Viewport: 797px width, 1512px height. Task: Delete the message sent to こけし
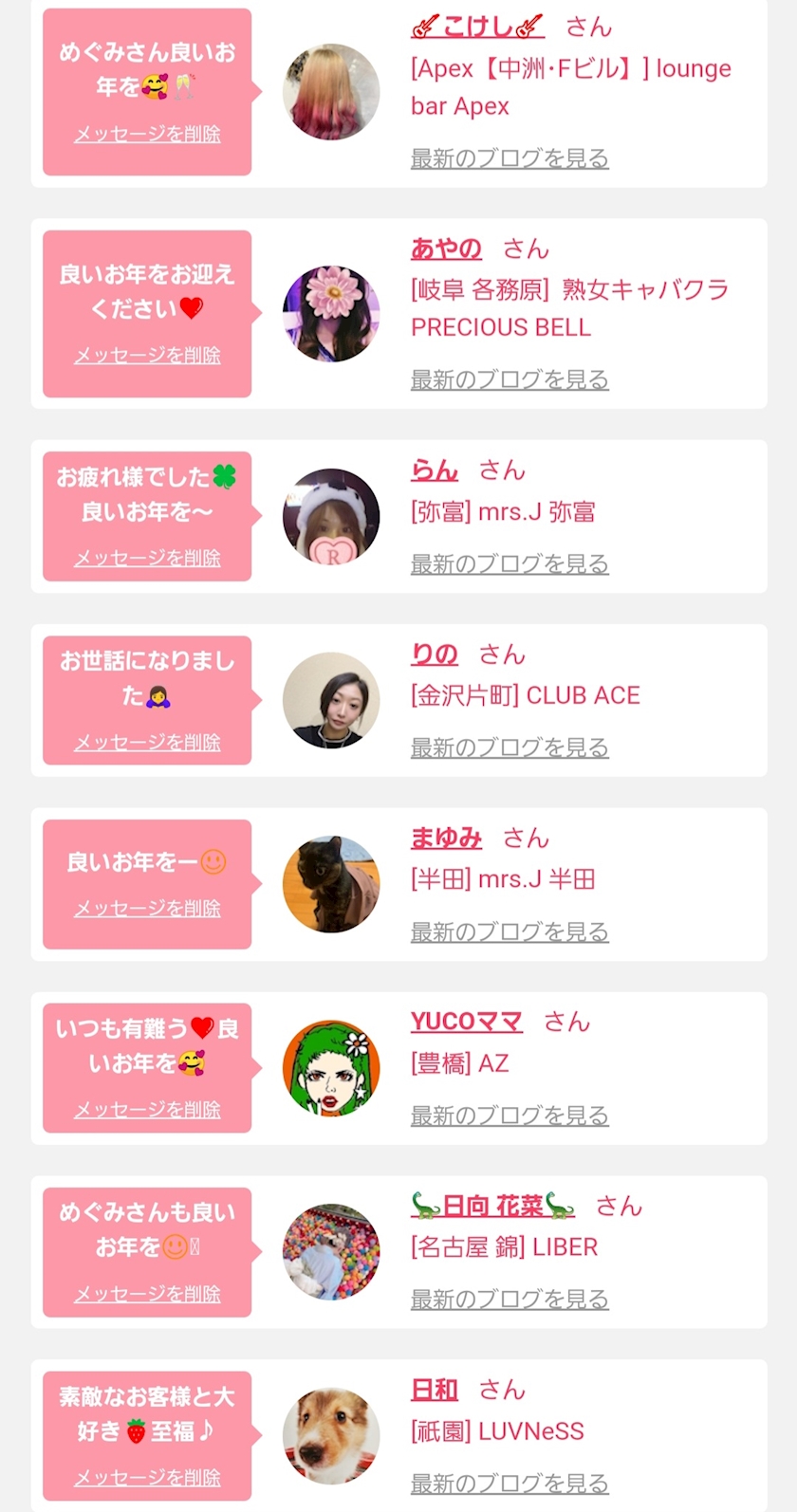coord(147,134)
